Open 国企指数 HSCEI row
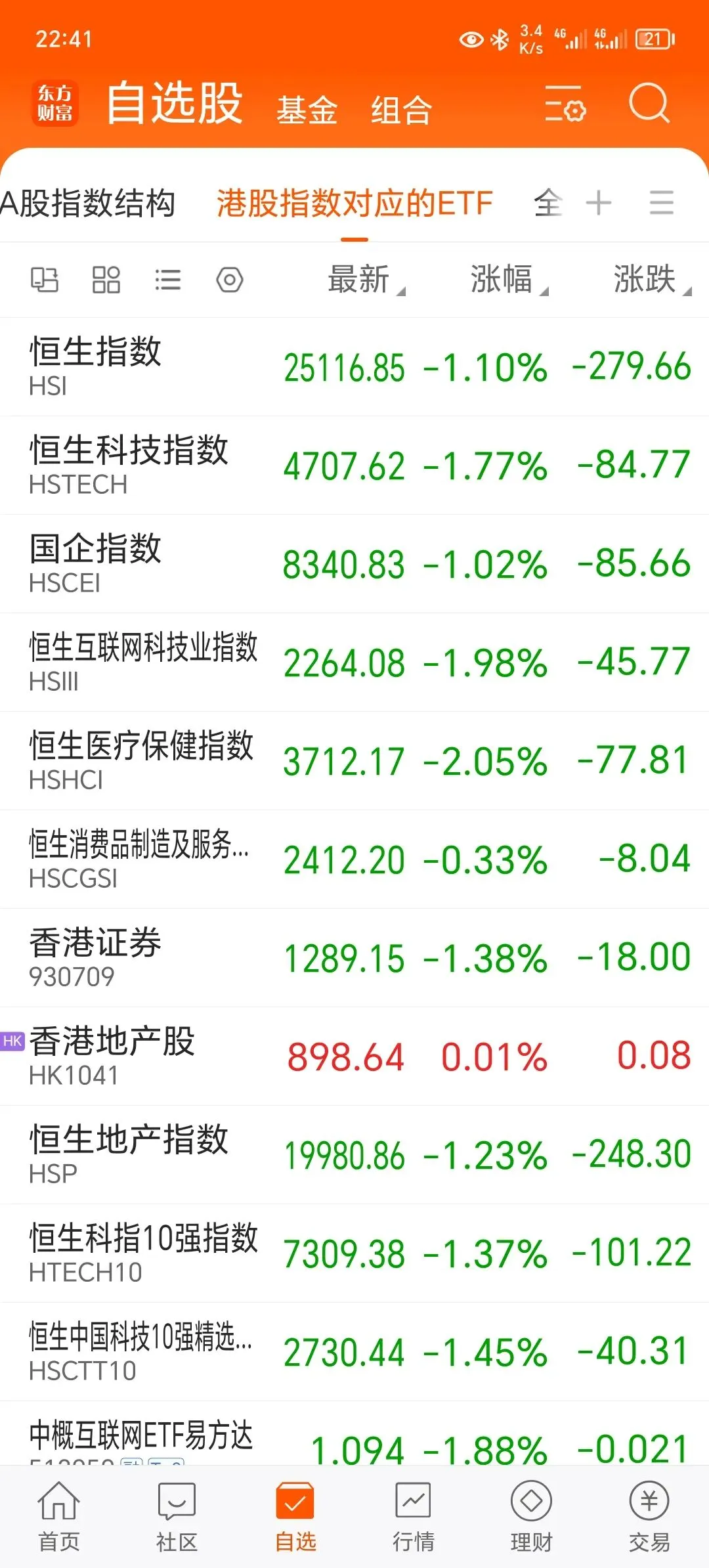The height and width of the screenshot is (1568, 709). point(354,564)
